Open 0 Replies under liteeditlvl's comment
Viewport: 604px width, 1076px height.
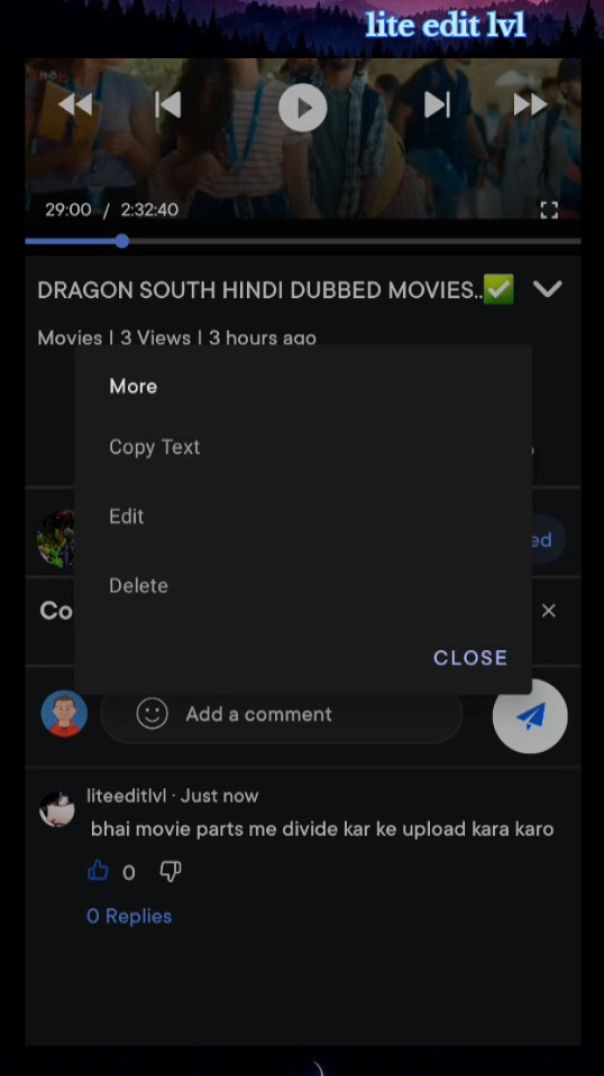pos(129,916)
